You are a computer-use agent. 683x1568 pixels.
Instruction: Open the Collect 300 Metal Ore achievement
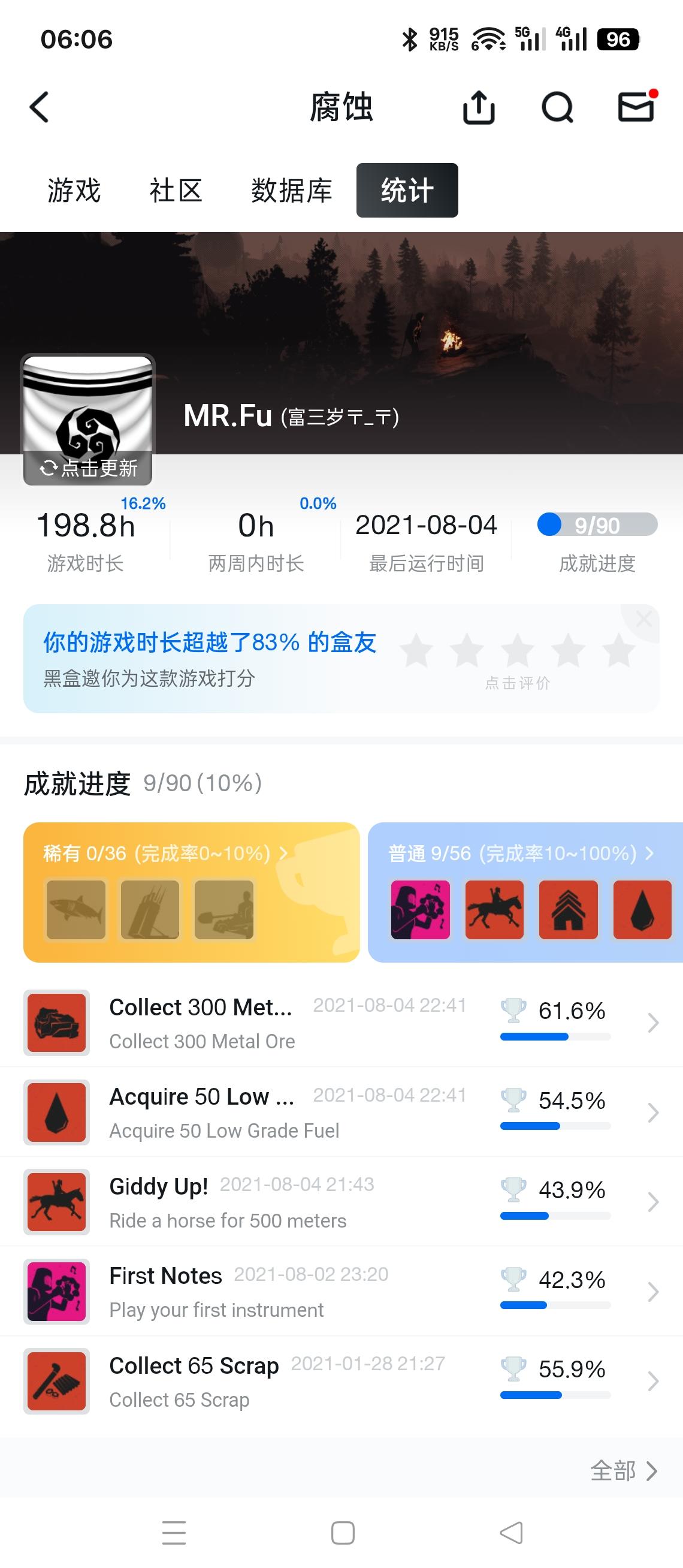340,1023
